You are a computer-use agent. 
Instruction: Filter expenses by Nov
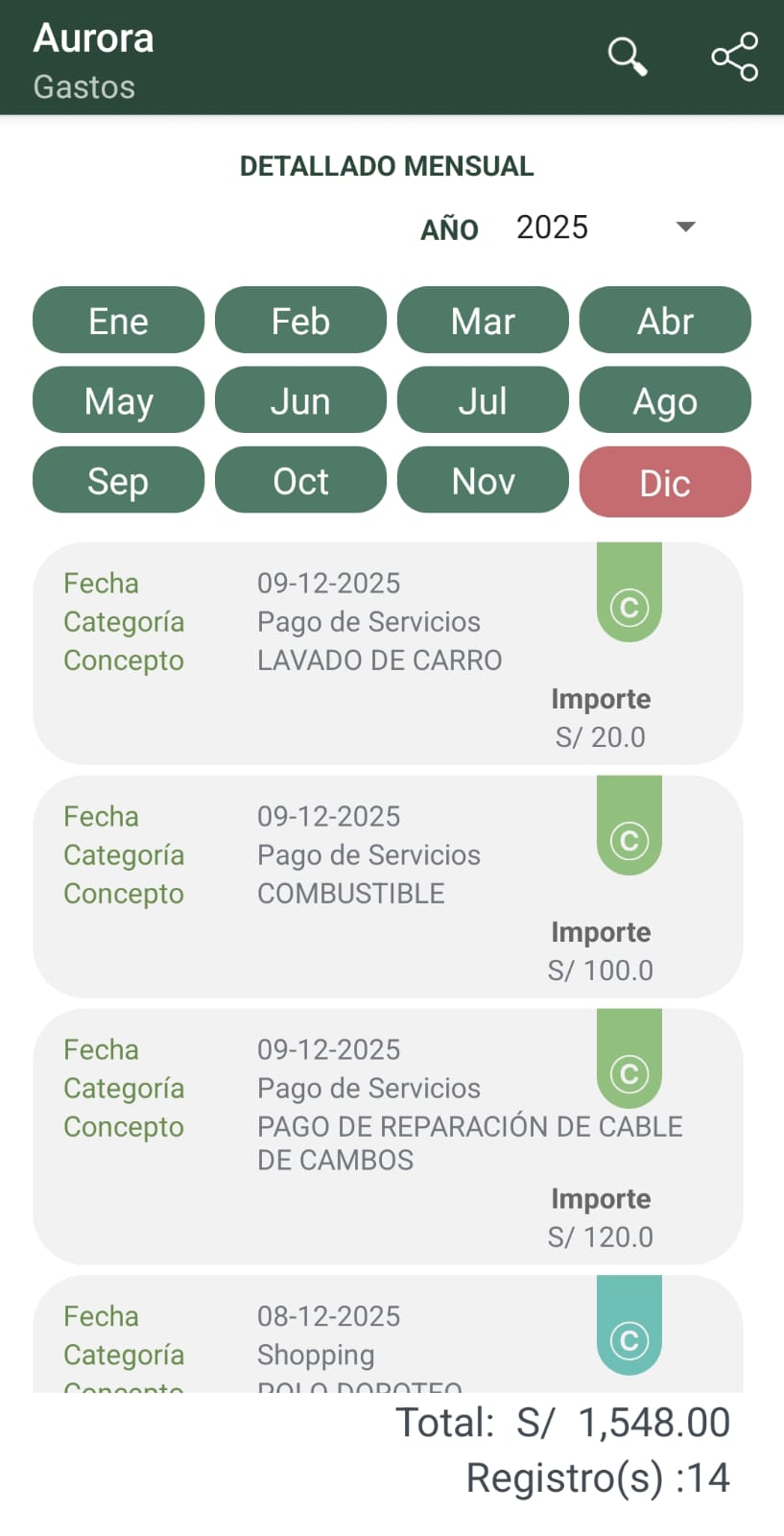point(483,480)
